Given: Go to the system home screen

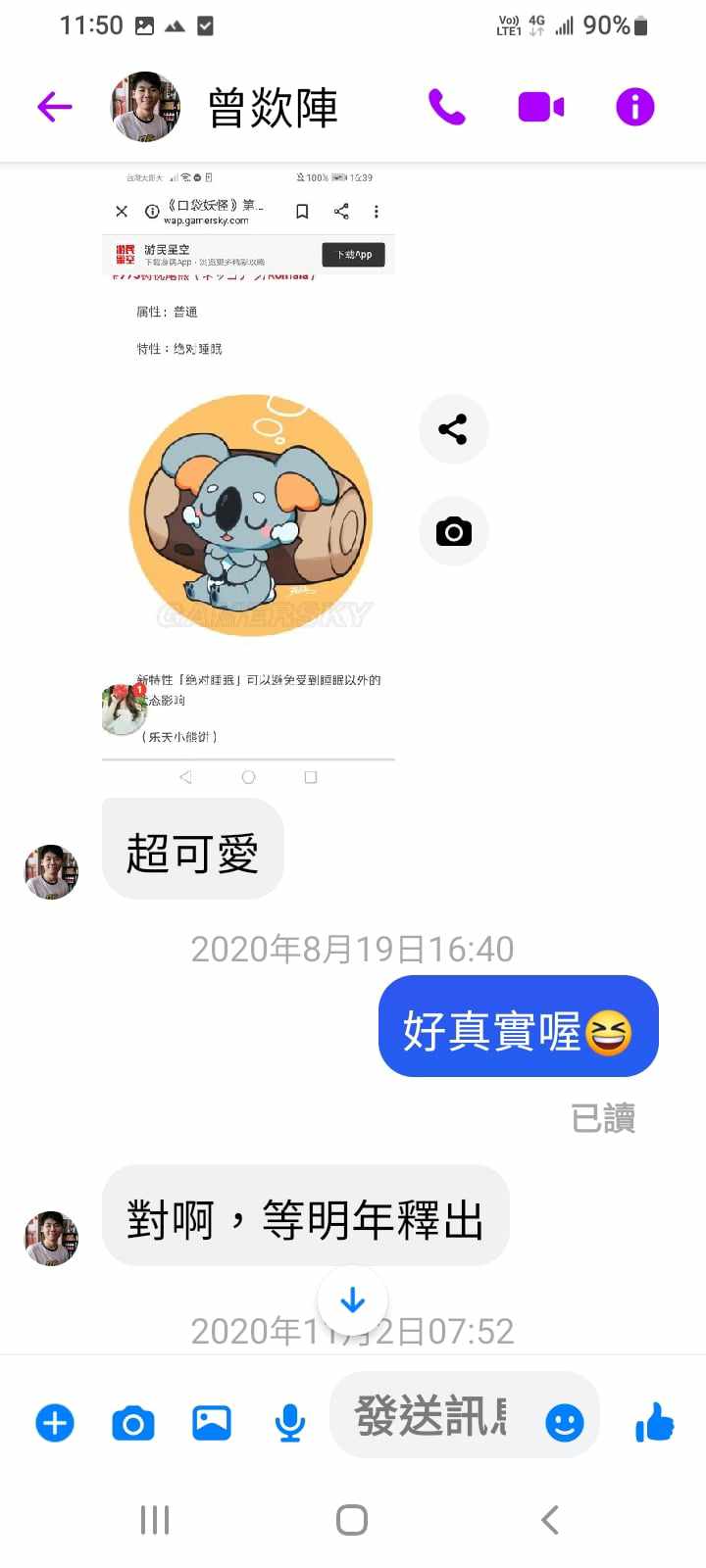Looking at the screenshot, I should click(352, 1520).
